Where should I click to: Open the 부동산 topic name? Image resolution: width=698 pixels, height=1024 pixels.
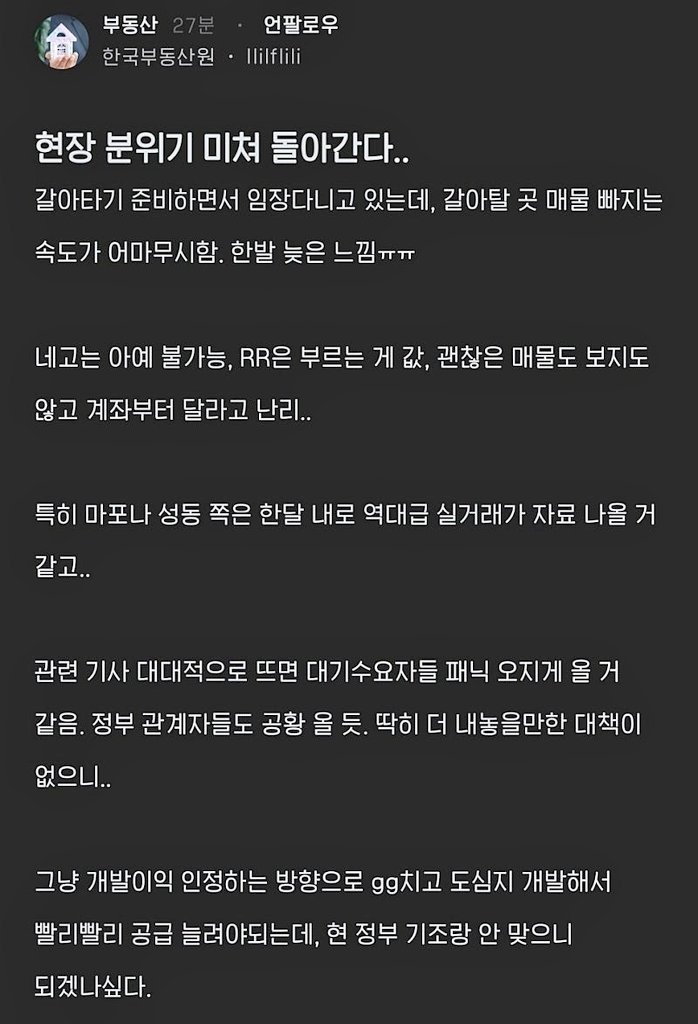tap(130, 26)
